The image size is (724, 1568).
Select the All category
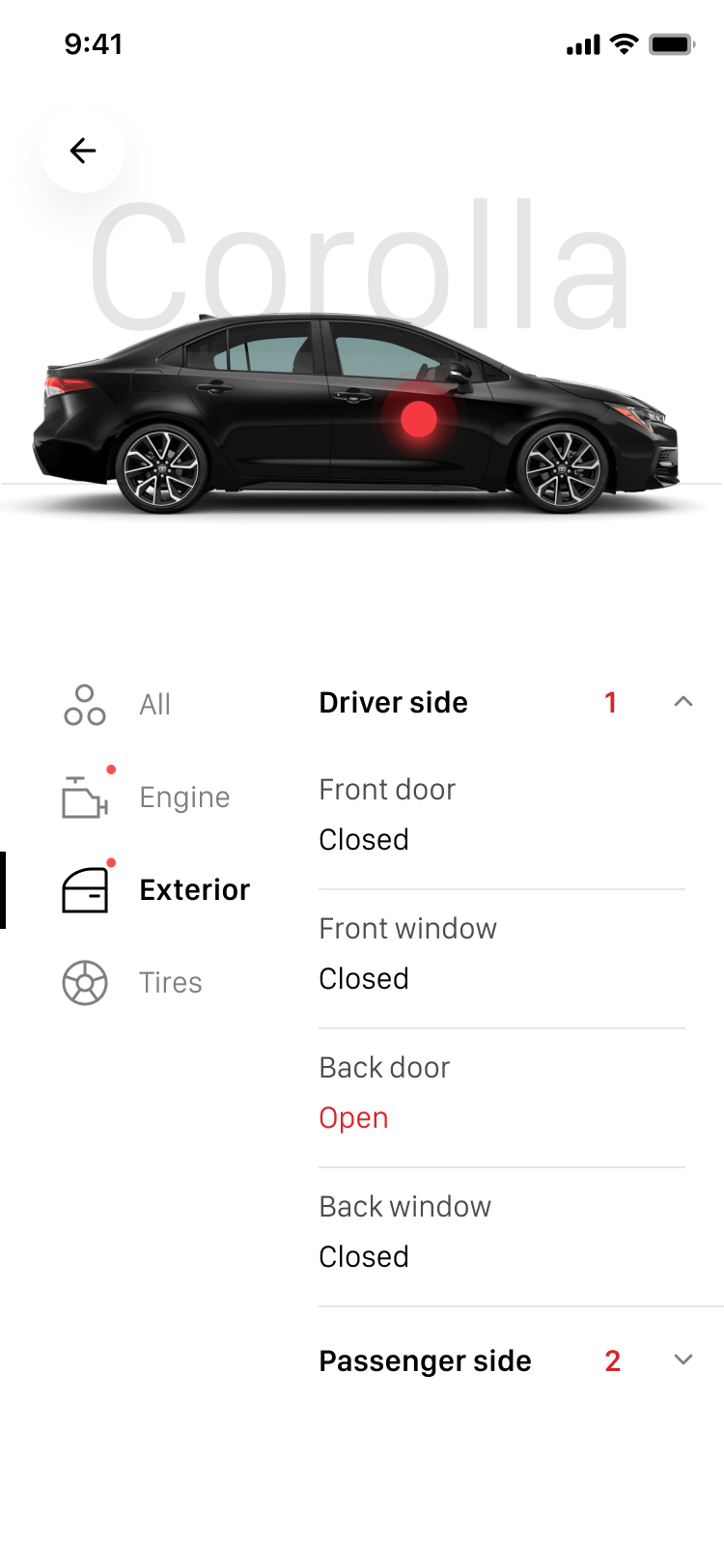click(118, 705)
